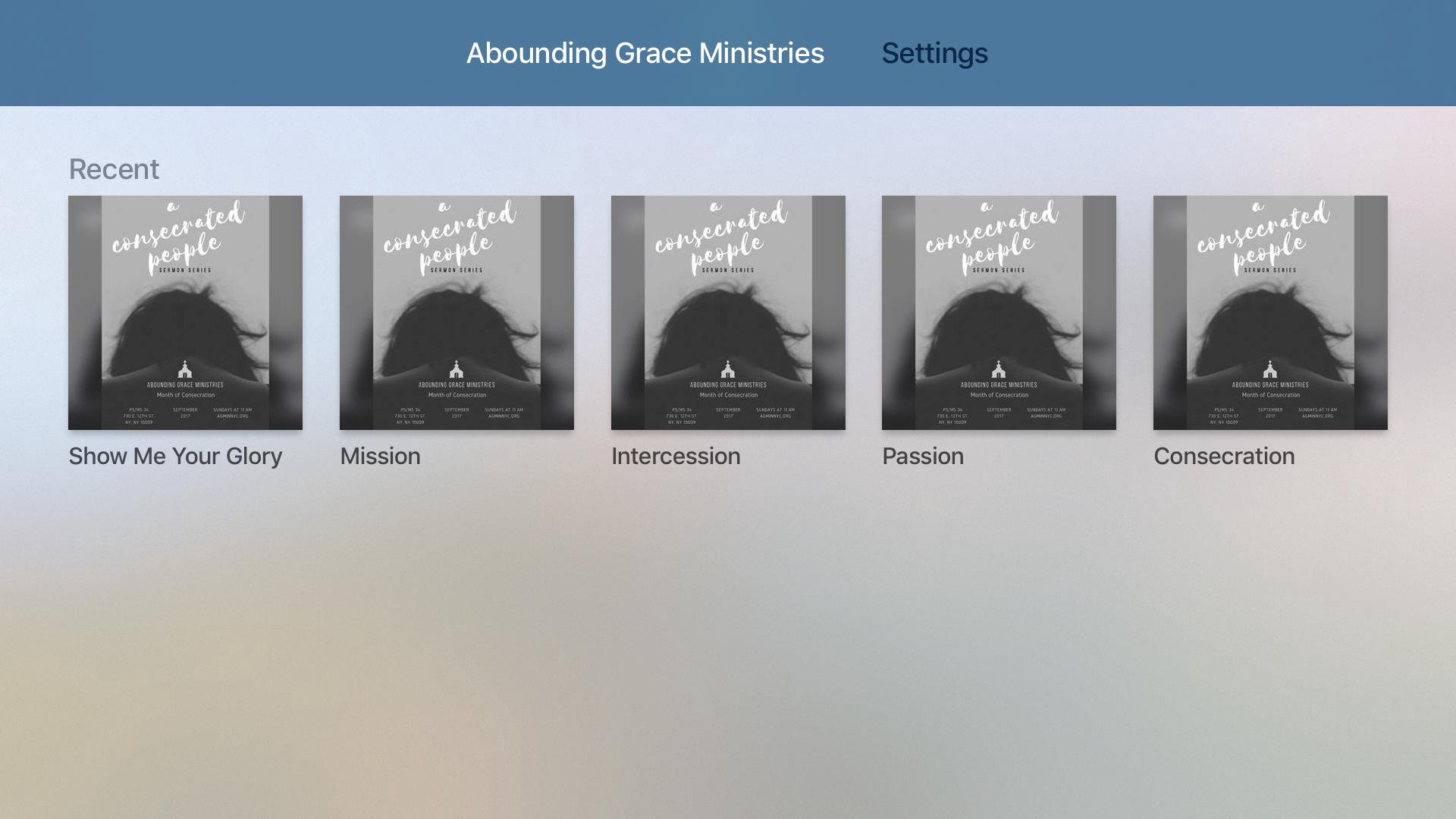View the Consecration sermon
Image resolution: width=1456 pixels, height=819 pixels.
click(1270, 312)
